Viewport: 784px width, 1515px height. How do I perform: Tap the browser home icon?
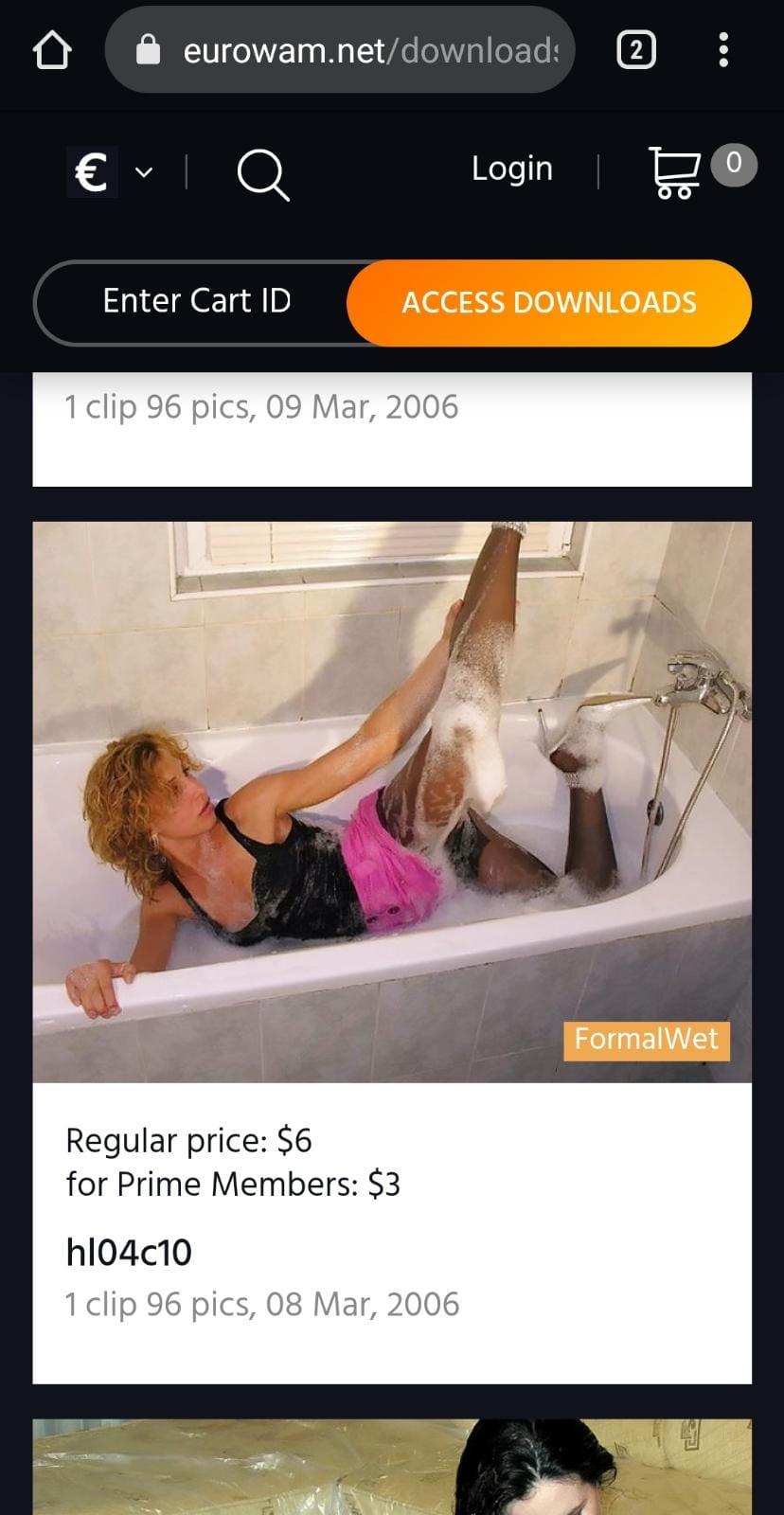[52, 50]
